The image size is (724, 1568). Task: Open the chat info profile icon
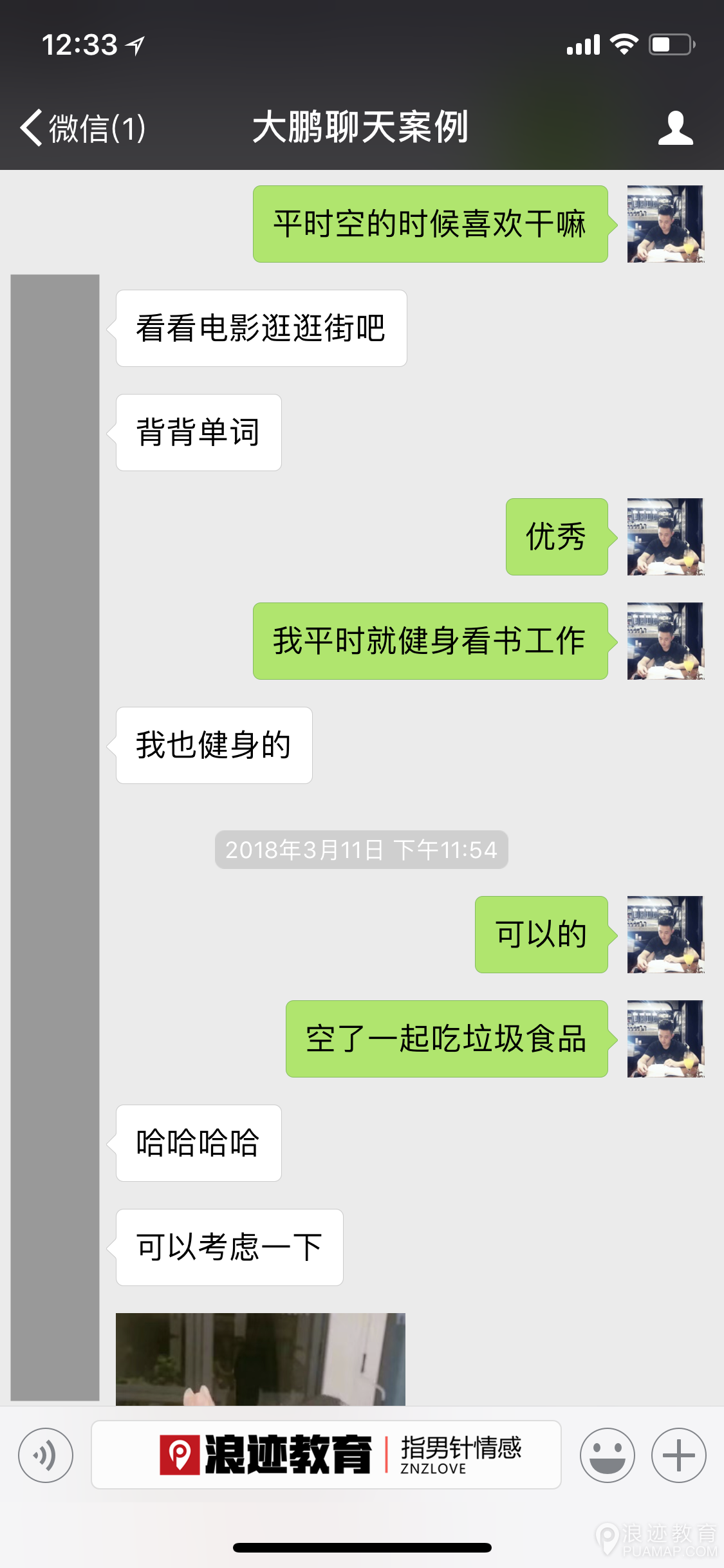point(675,127)
